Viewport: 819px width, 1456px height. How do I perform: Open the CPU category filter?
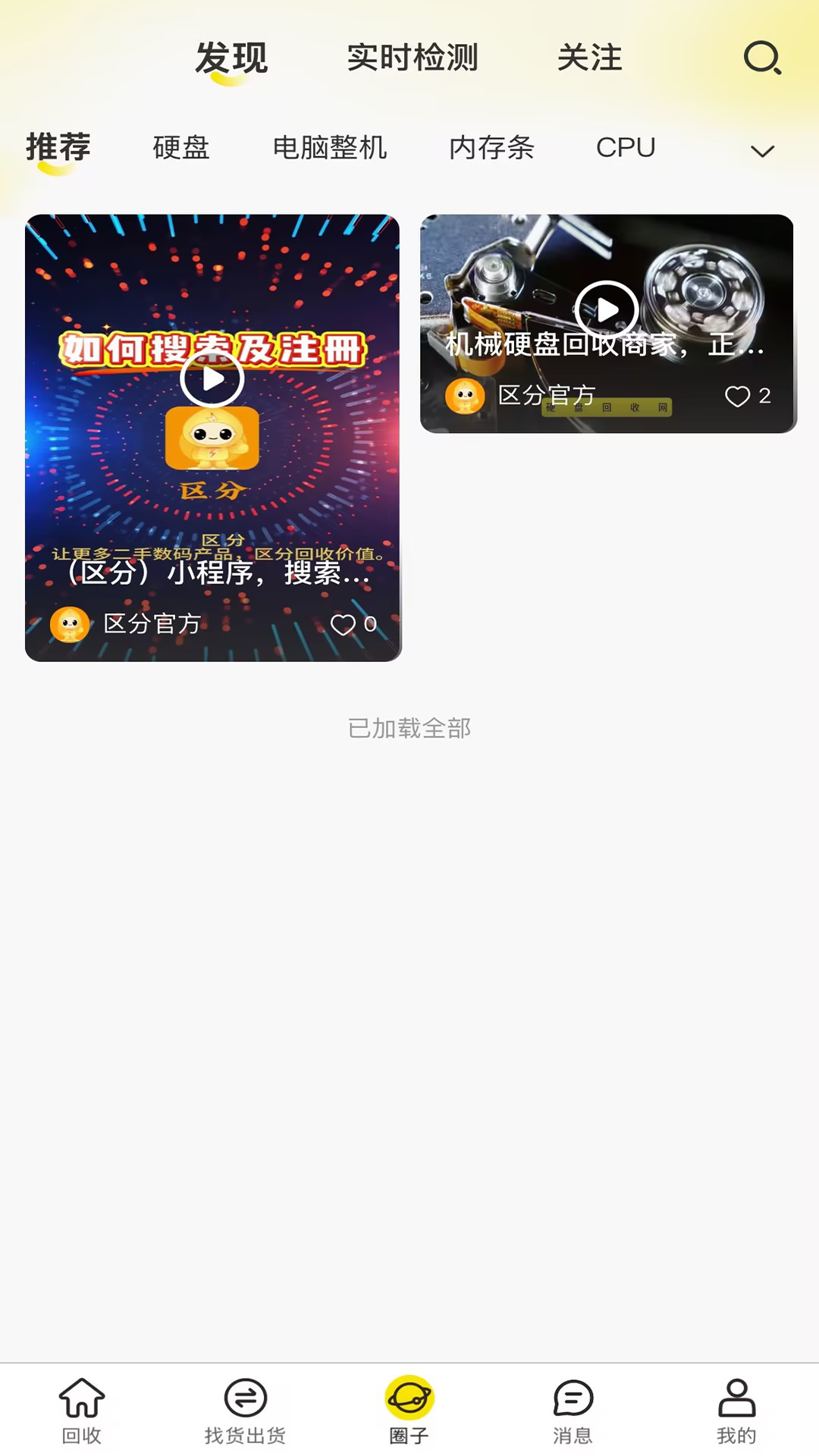[626, 148]
